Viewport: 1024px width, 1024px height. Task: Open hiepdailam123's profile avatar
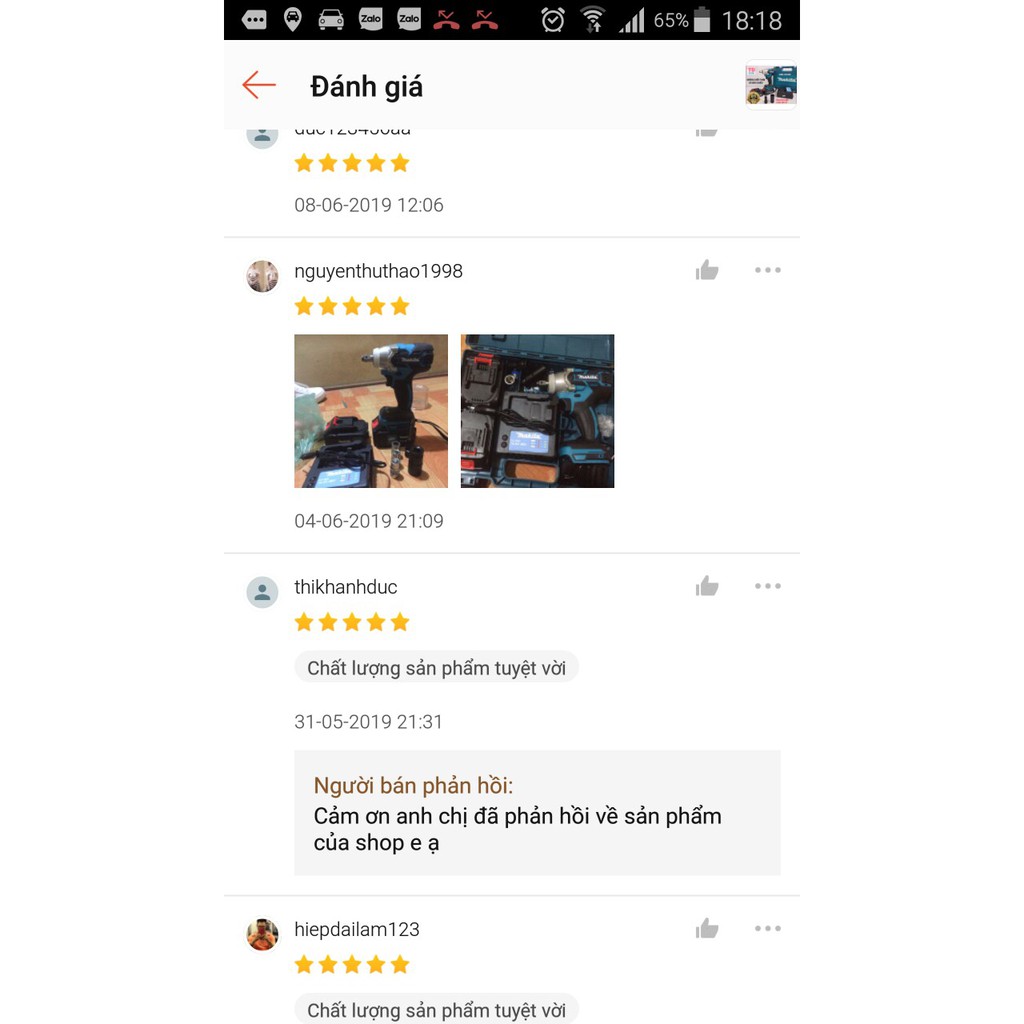click(262, 934)
